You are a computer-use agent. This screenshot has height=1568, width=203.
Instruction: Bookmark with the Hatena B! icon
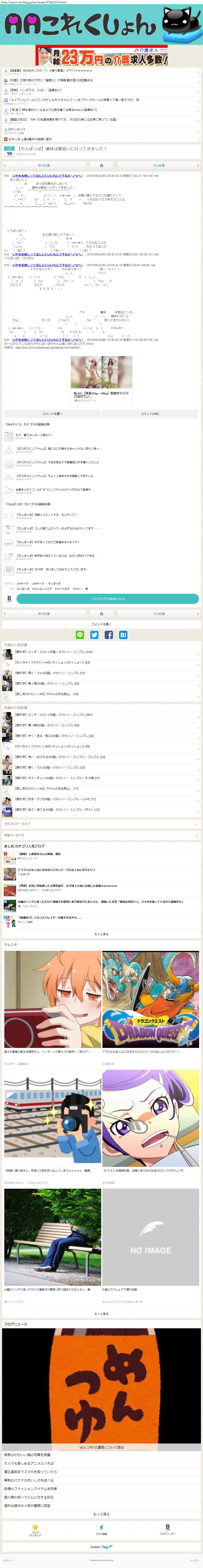click(x=123, y=634)
